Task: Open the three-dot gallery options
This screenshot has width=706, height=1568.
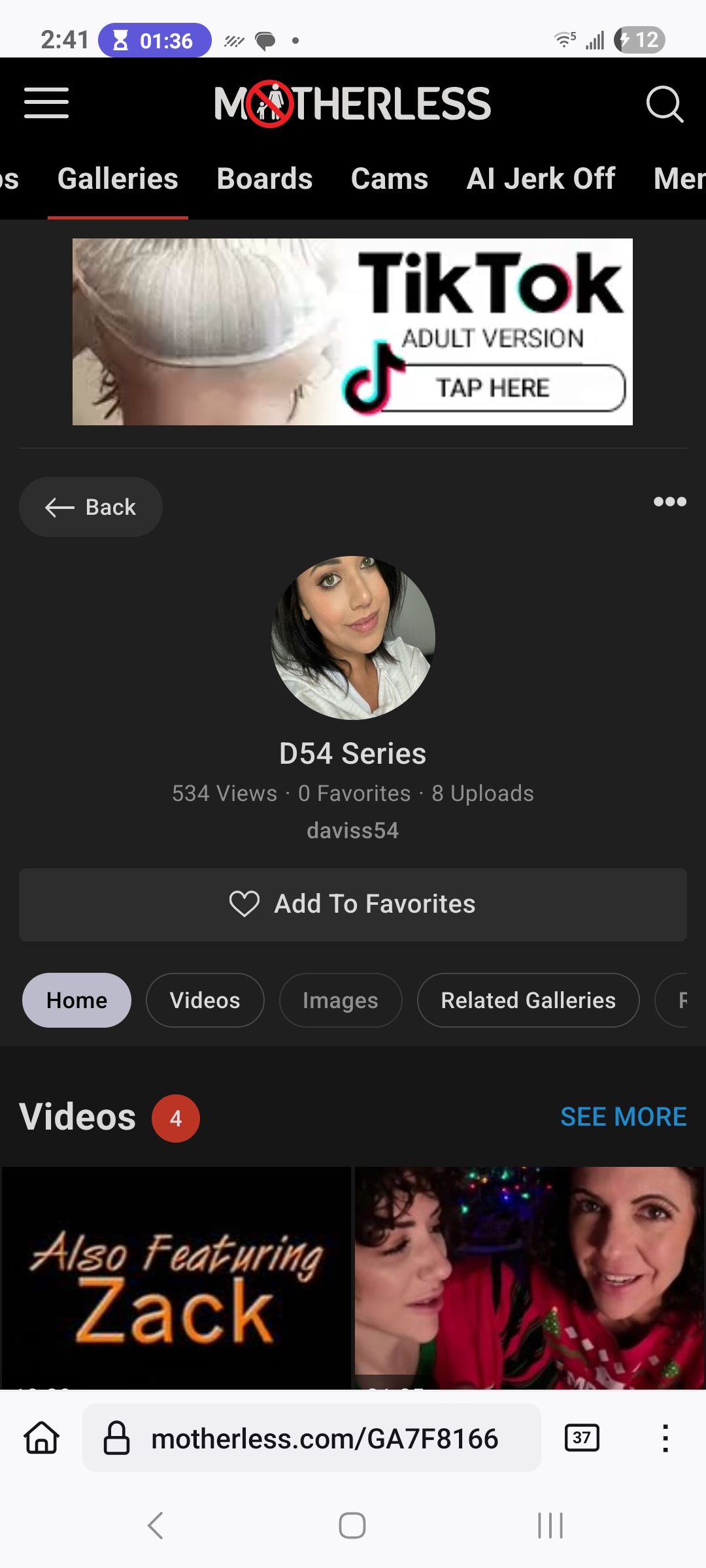Action: (x=670, y=502)
